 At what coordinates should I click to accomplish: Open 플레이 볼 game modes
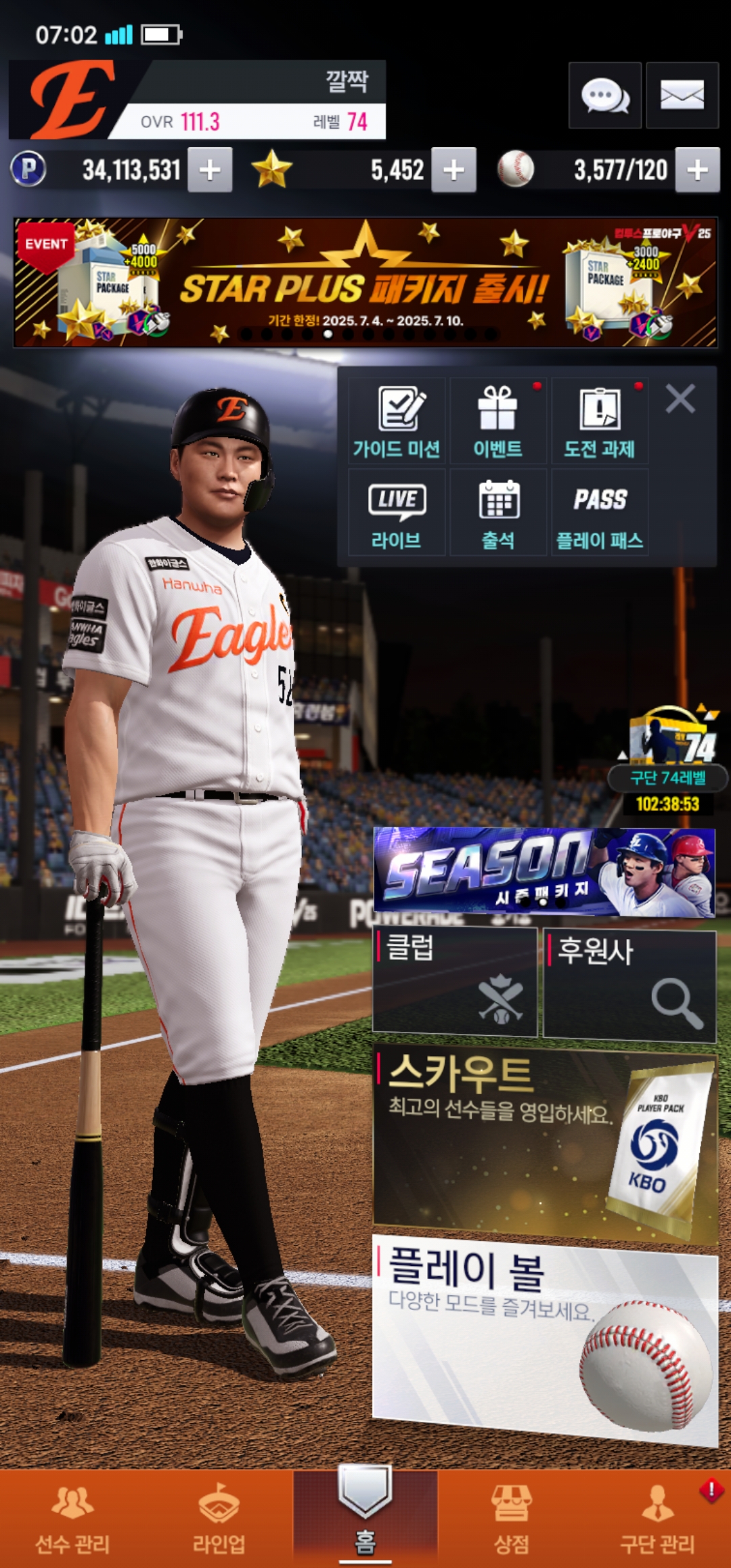click(544, 1337)
